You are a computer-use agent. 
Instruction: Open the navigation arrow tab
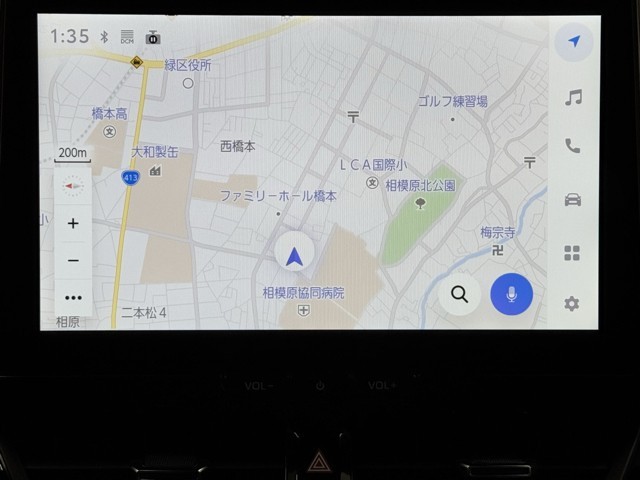click(573, 42)
